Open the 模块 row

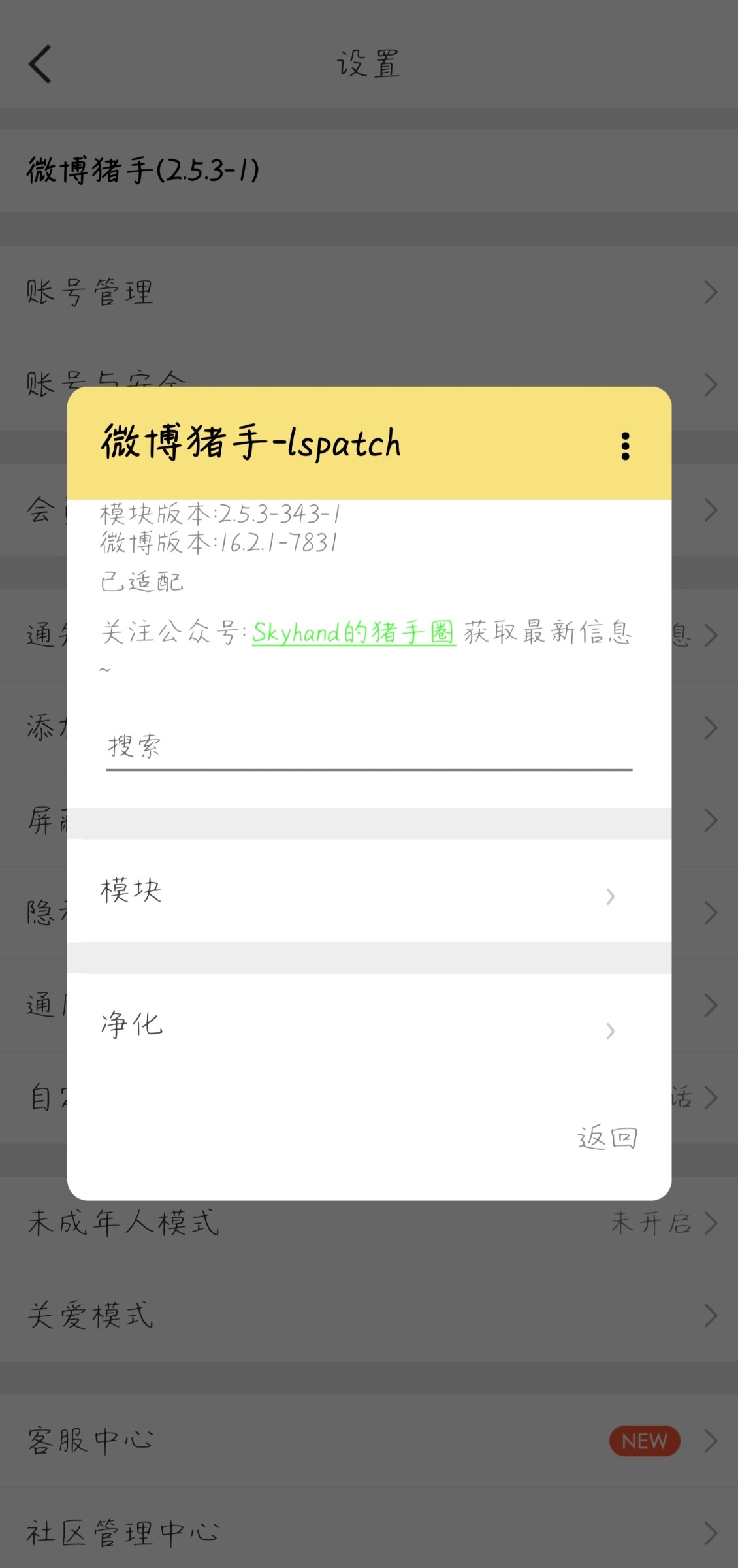pyautogui.click(x=369, y=891)
